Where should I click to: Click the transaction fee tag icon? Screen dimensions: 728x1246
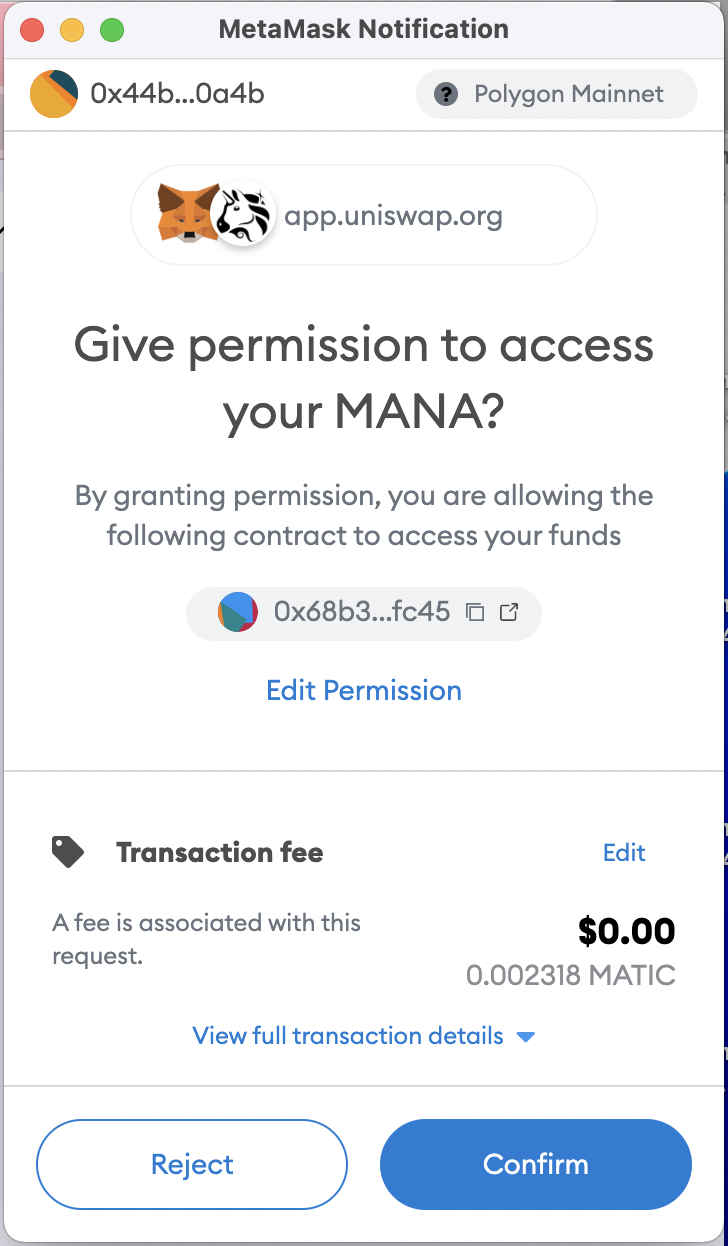(x=66, y=852)
